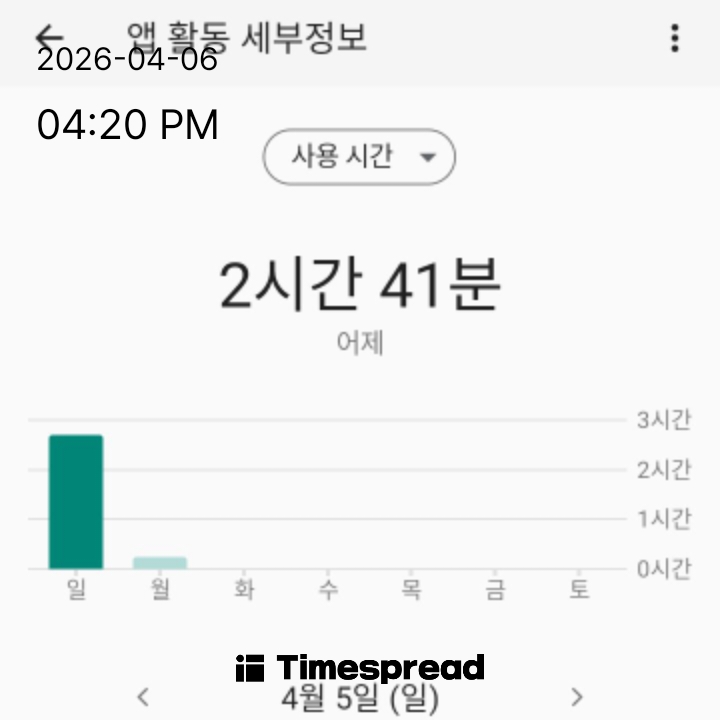This screenshot has height=720, width=720.
Task: Open the overflow menu
Action: click(675, 40)
